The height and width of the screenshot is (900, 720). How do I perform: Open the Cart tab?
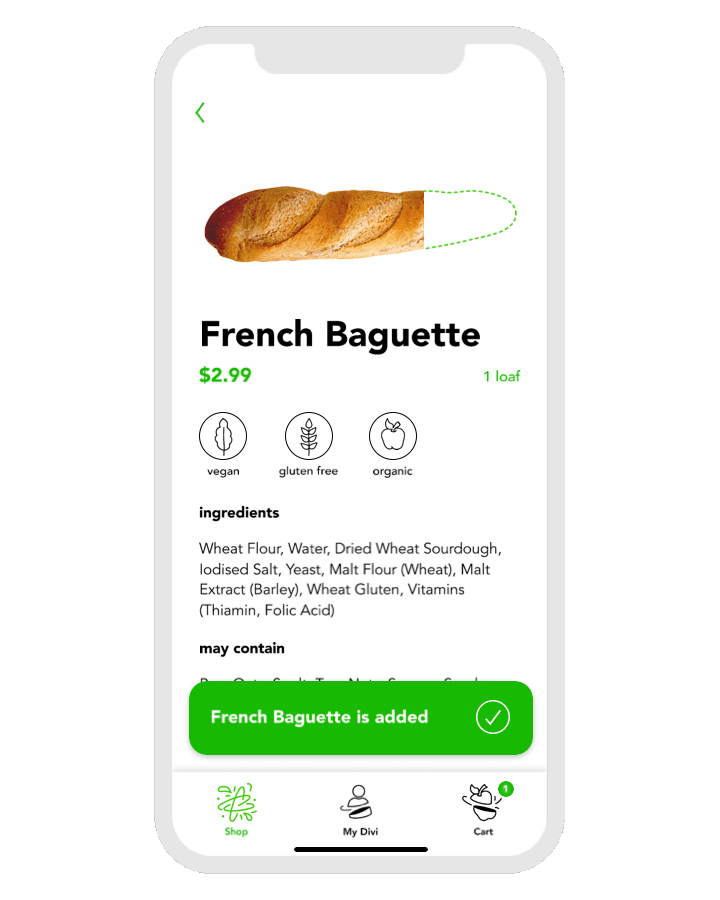click(x=483, y=808)
